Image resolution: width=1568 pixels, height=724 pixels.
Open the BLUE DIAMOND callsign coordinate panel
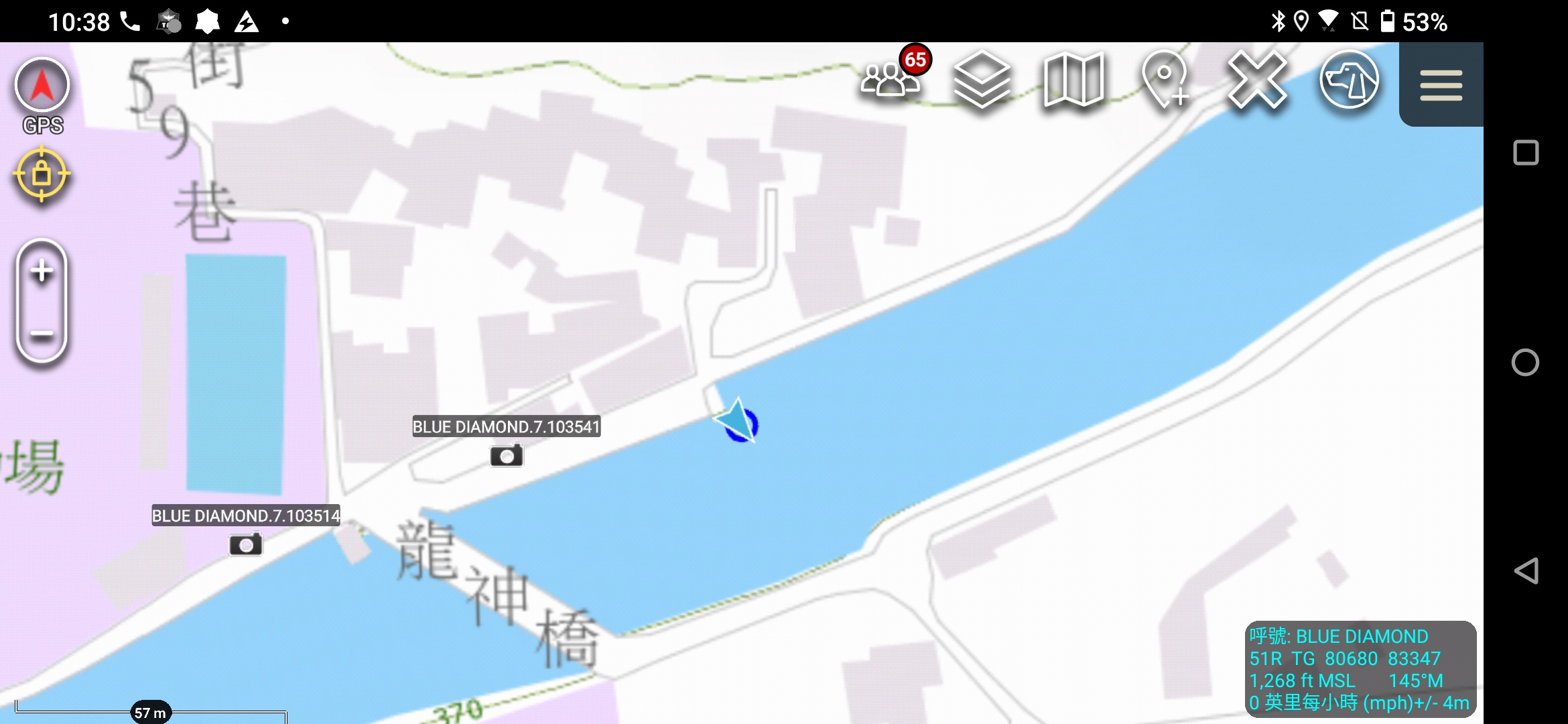click(1360, 668)
